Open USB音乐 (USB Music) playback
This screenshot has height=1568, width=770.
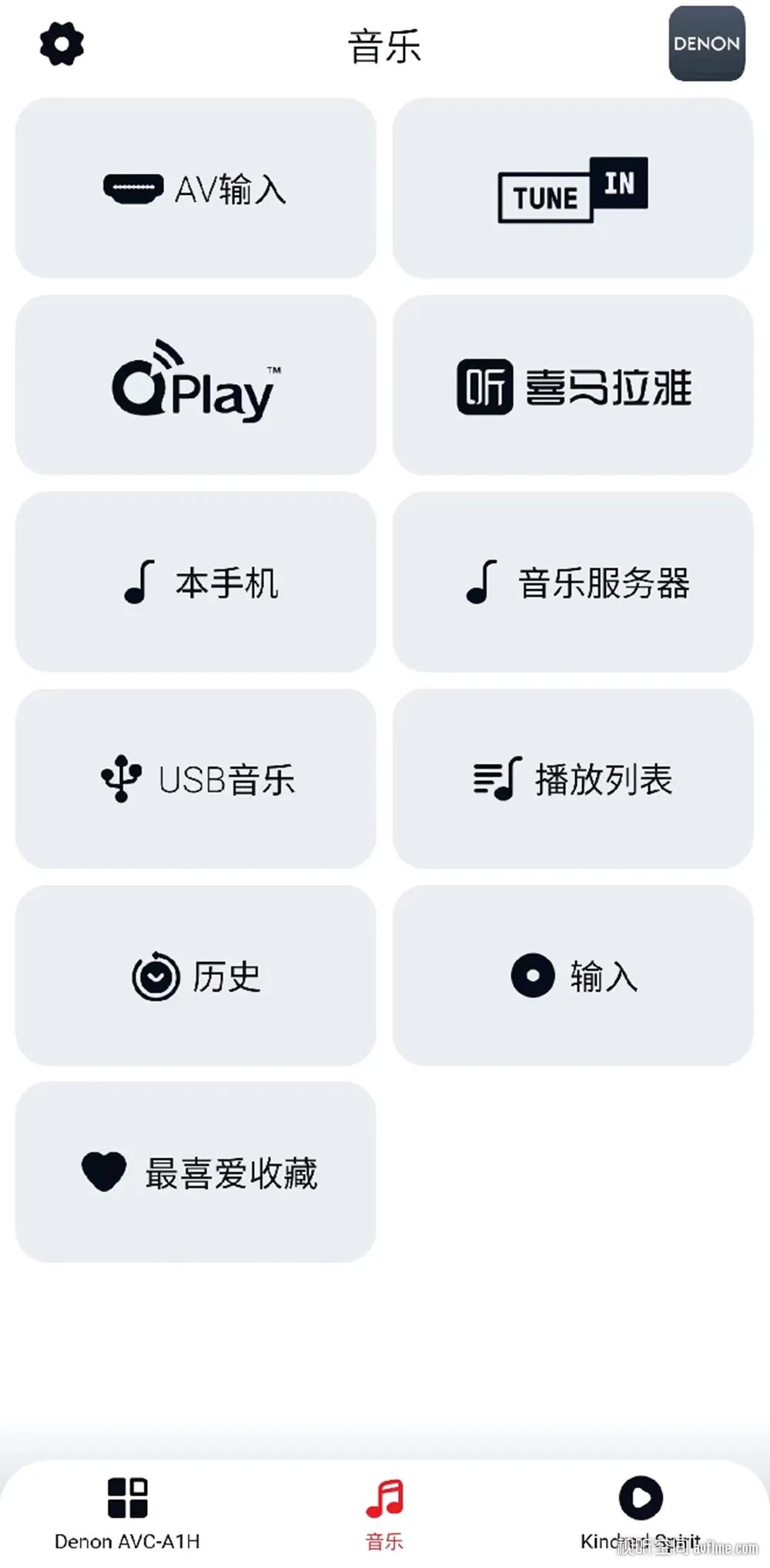195,780
